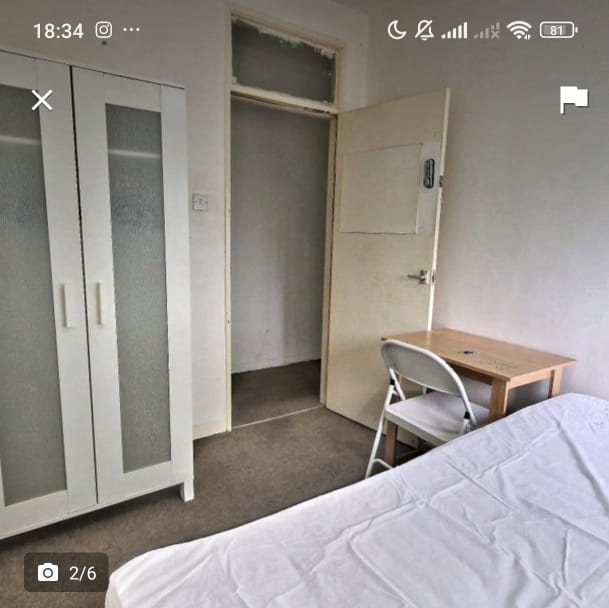Close the photo viewer

pyautogui.click(x=42, y=100)
